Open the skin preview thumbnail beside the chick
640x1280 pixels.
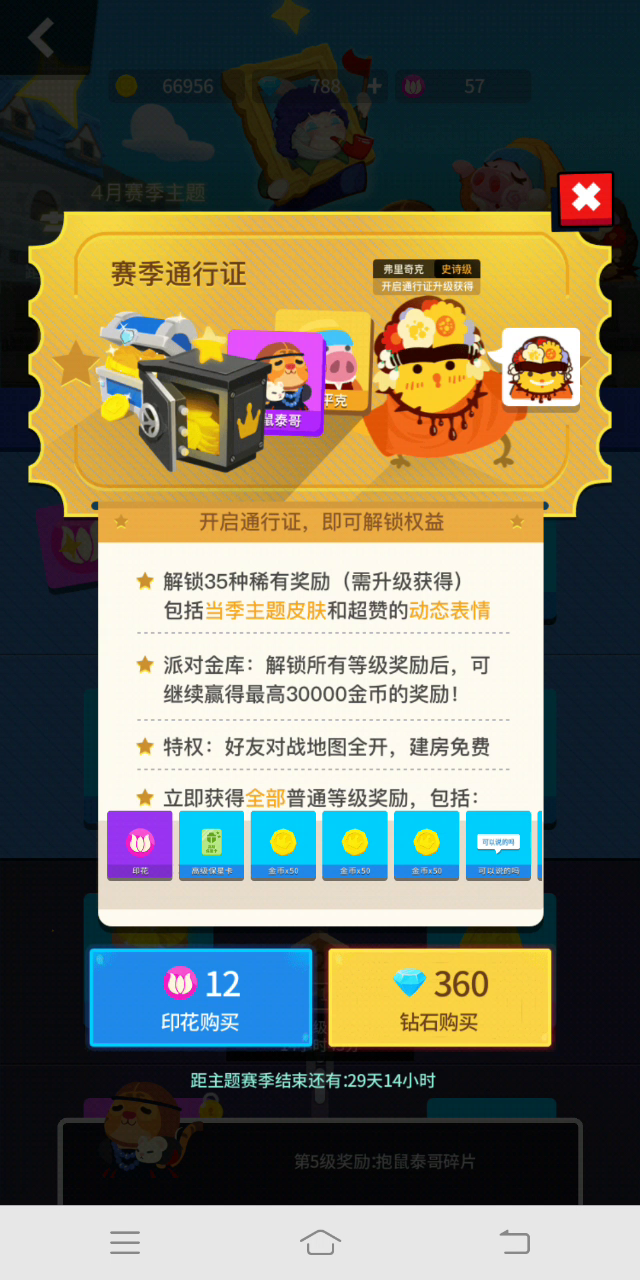click(x=541, y=367)
